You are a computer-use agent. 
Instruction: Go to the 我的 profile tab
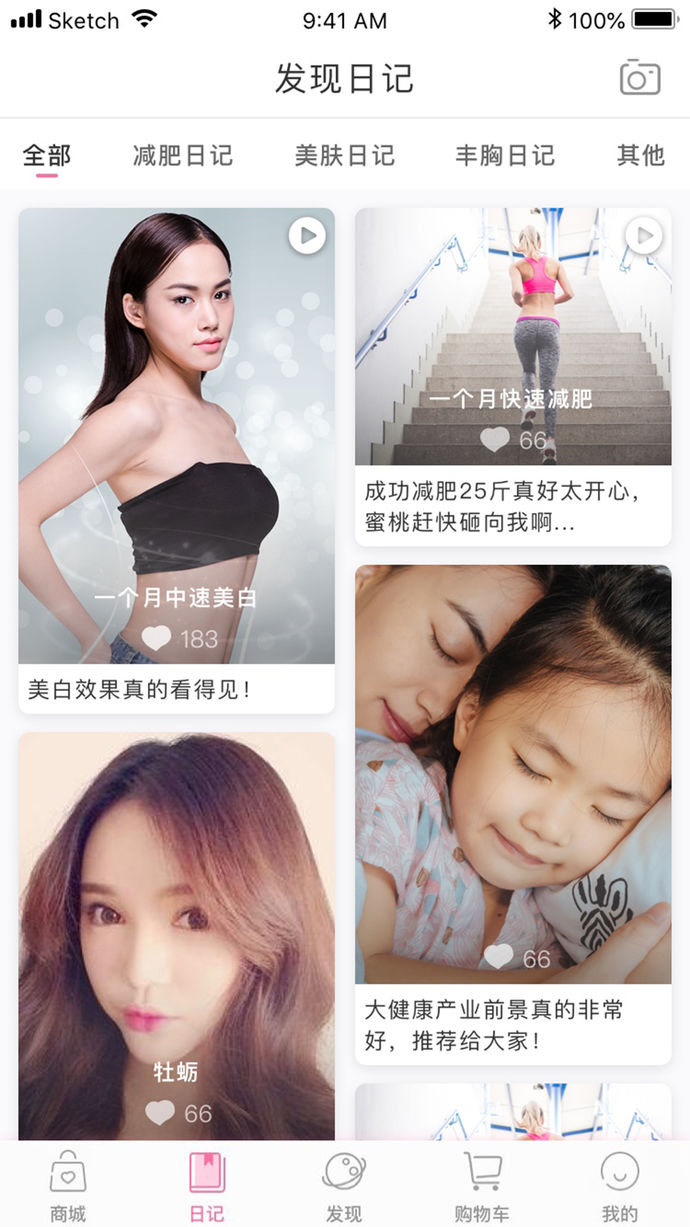click(x=620, y=1186)
